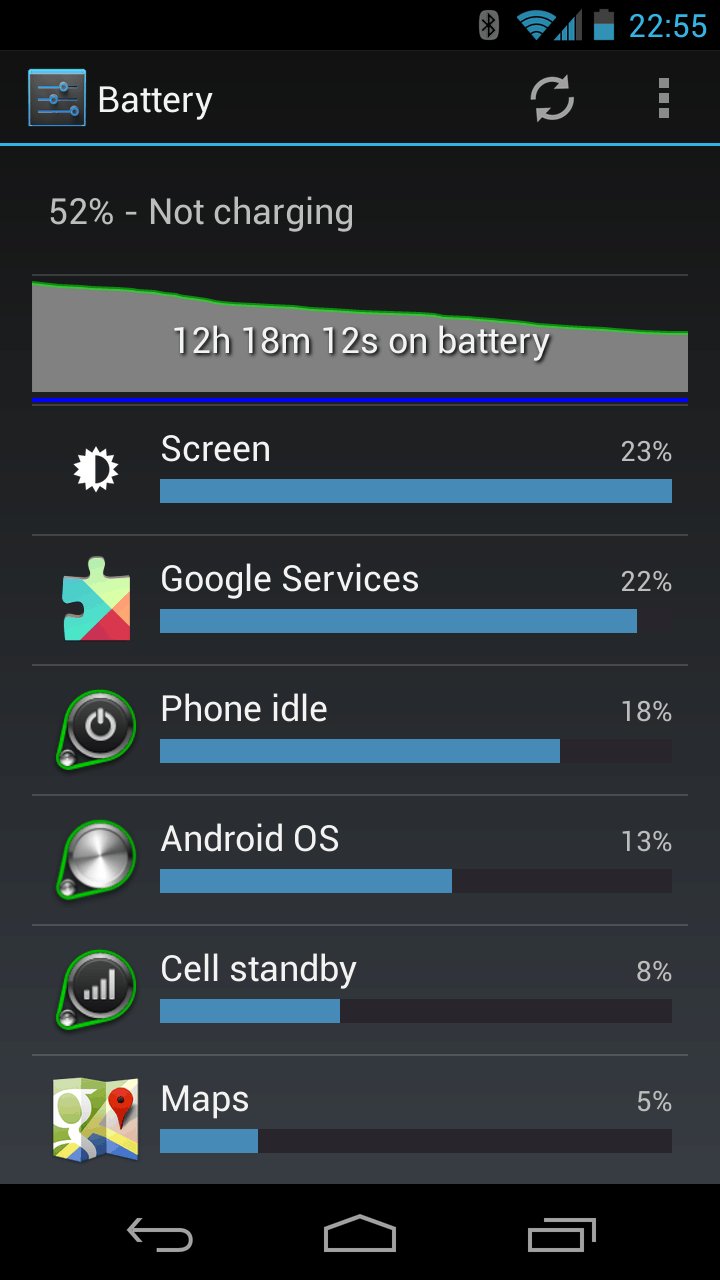View Google Services battery usage
Viewport: 720px width, 1280px height.
360,600
